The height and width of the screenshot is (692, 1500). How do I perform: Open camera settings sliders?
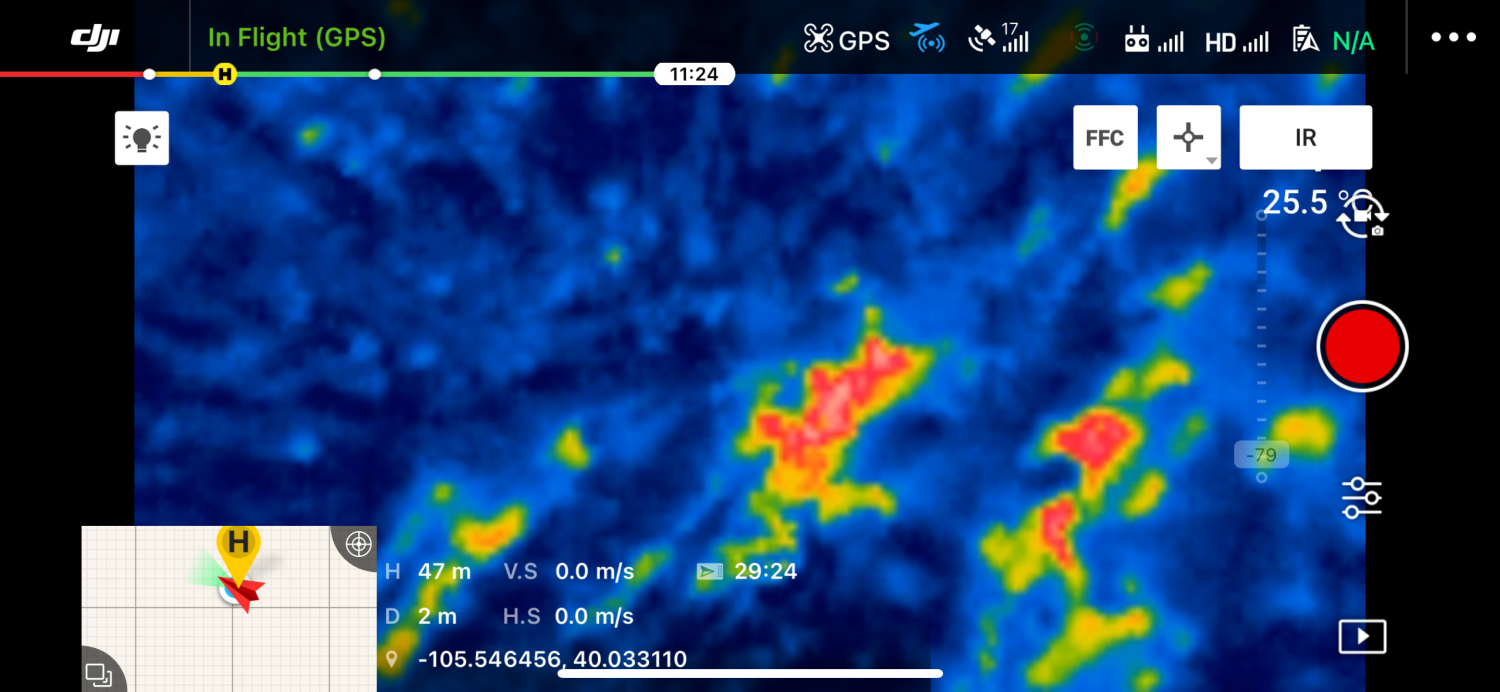[x=1362, y=497]
